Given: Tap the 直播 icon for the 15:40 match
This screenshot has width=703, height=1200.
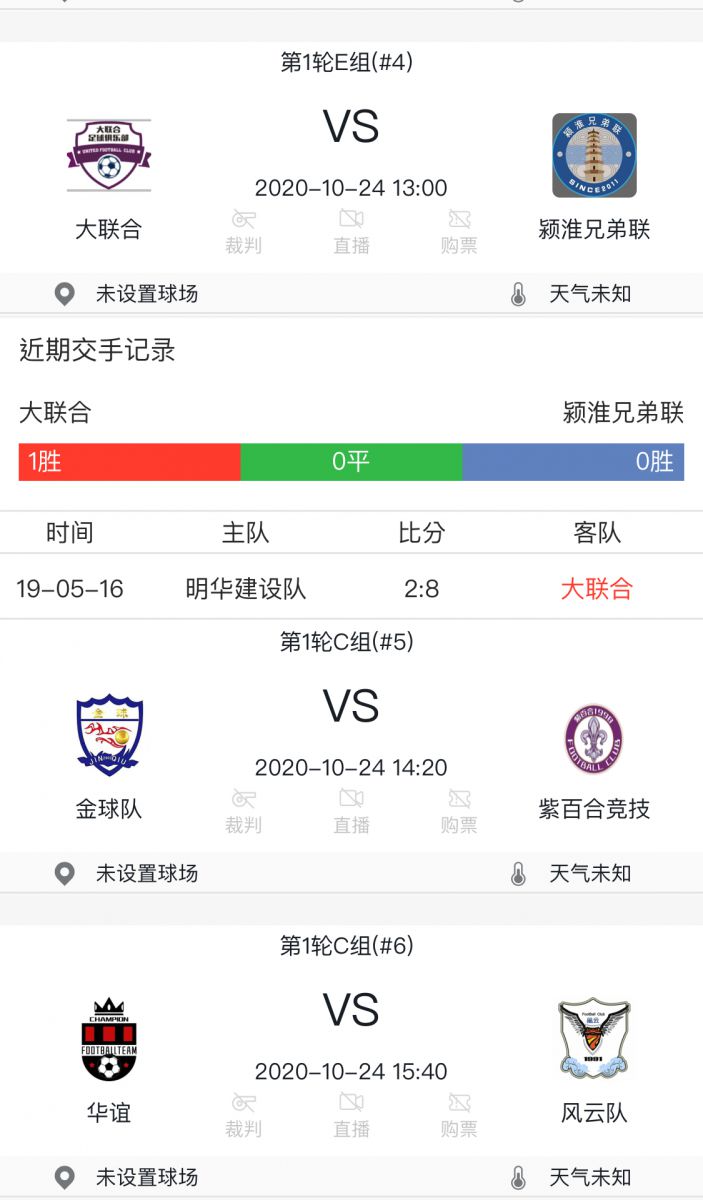Looking at the screenshot, I should (x=351, y=1115).
